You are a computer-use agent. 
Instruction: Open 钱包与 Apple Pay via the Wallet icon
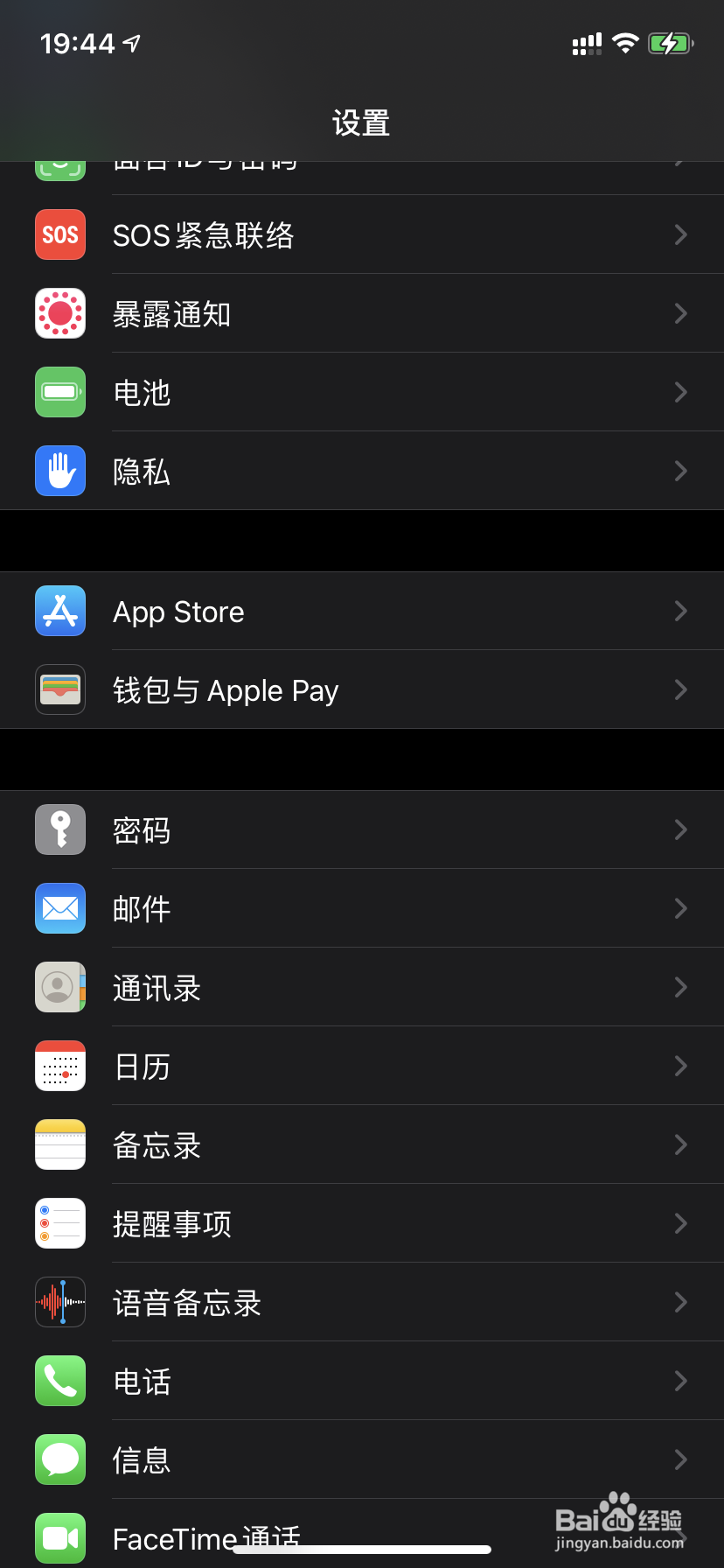59,689
